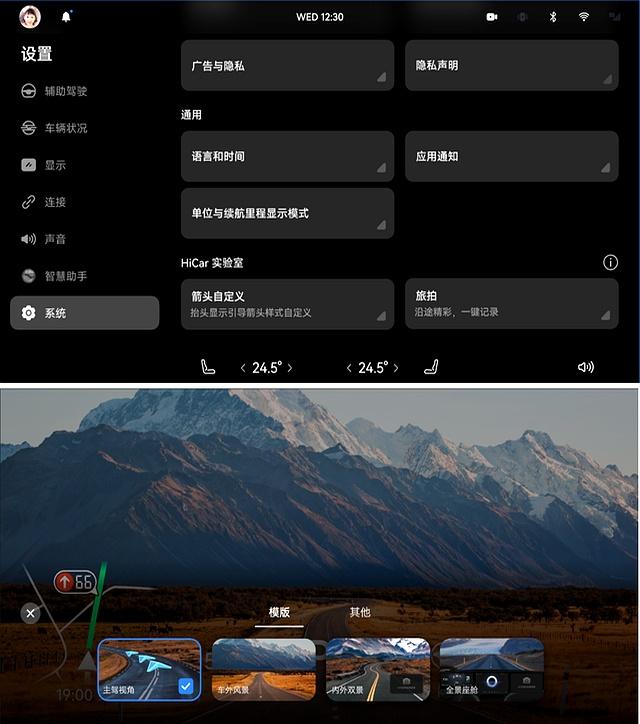This screenshot has width=640, height=724.
Task: Open the notifications bell
Action: point(67,17)
